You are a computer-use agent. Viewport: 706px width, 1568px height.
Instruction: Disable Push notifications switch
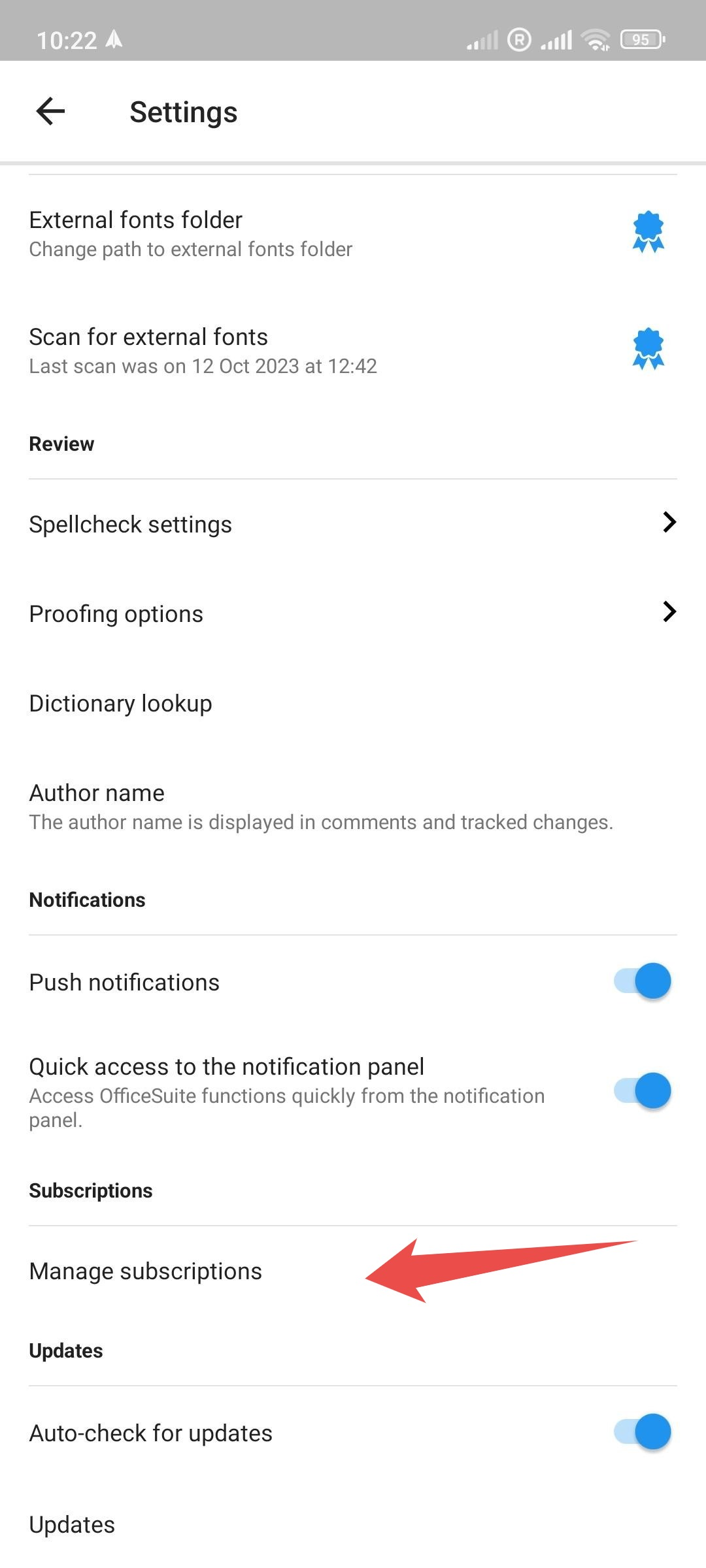pos(643,981)
